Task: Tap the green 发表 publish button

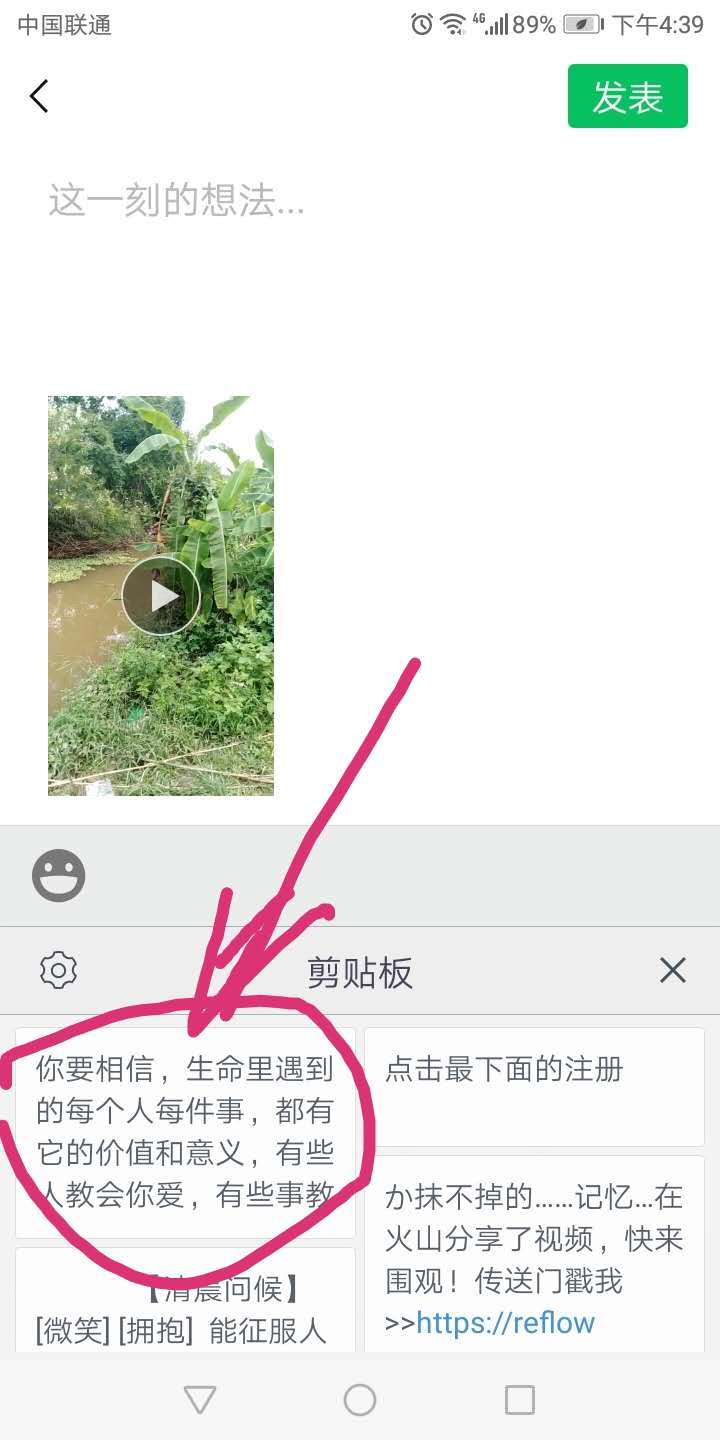Action: coord(627,96)
